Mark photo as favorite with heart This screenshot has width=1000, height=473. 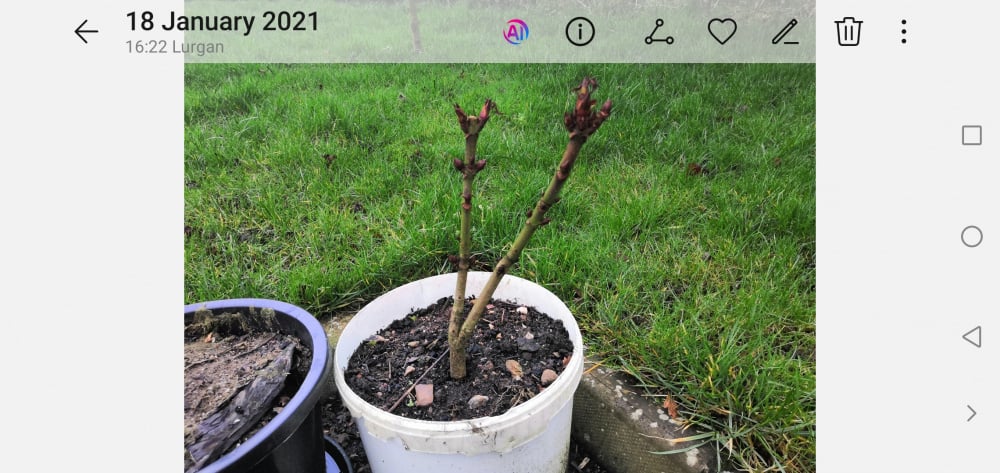(722, 32)
